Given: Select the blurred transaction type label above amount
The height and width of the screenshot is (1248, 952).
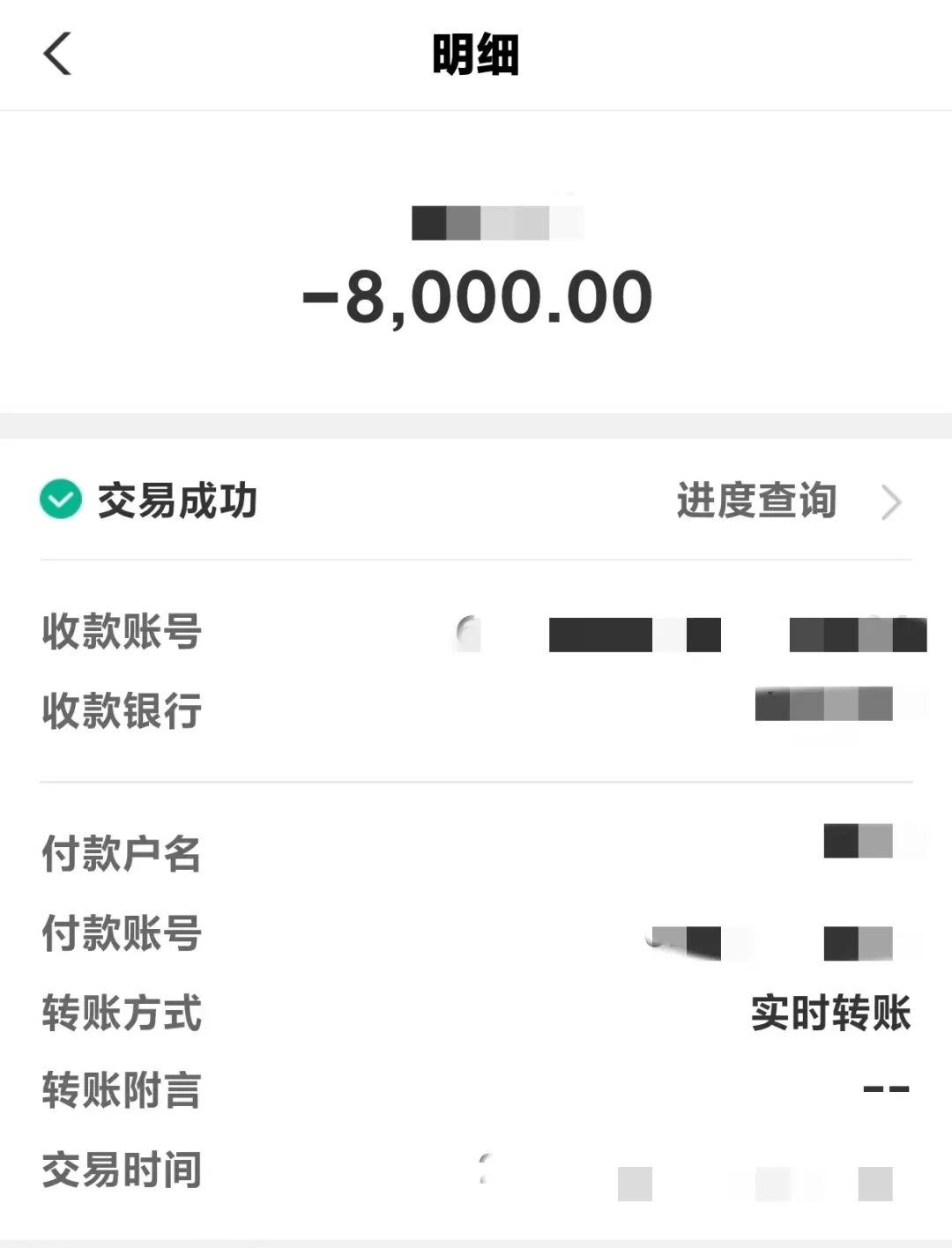Looking at the screenshot, I should click(498, 223).
